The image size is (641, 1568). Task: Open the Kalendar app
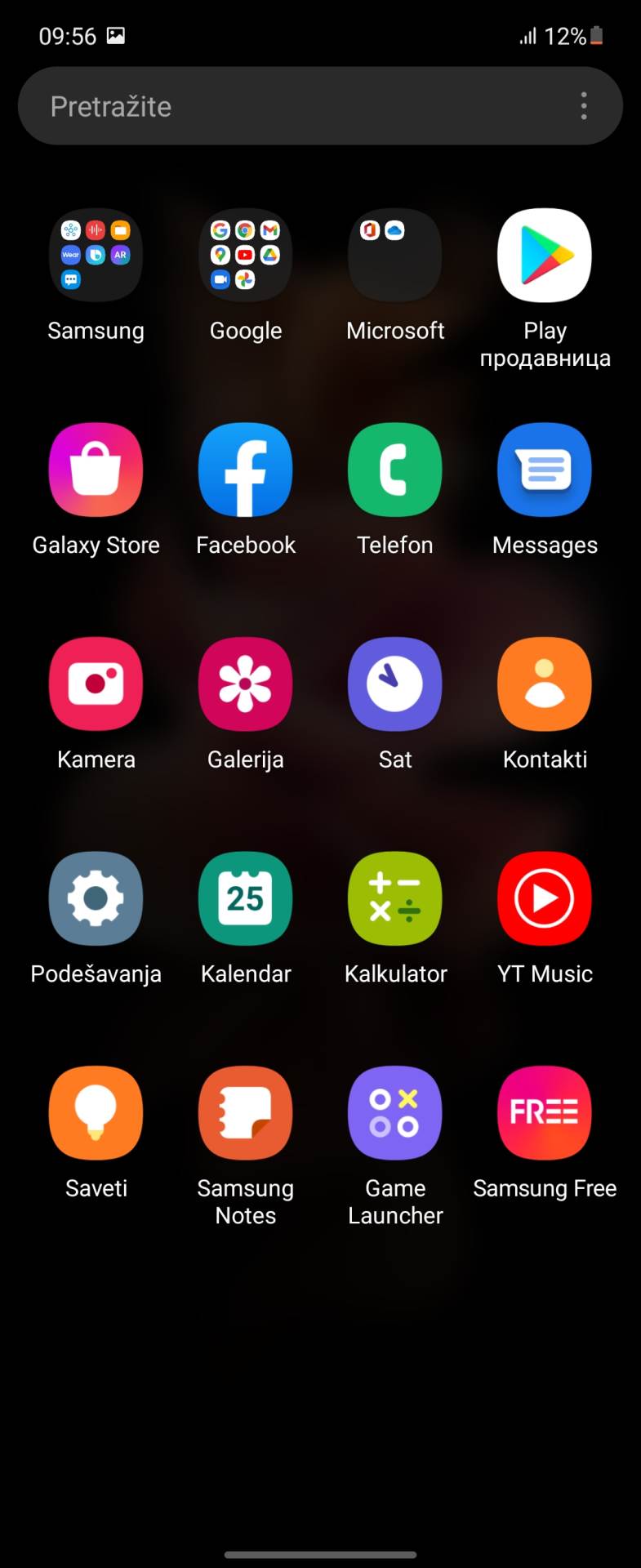[x=245, y=898]
